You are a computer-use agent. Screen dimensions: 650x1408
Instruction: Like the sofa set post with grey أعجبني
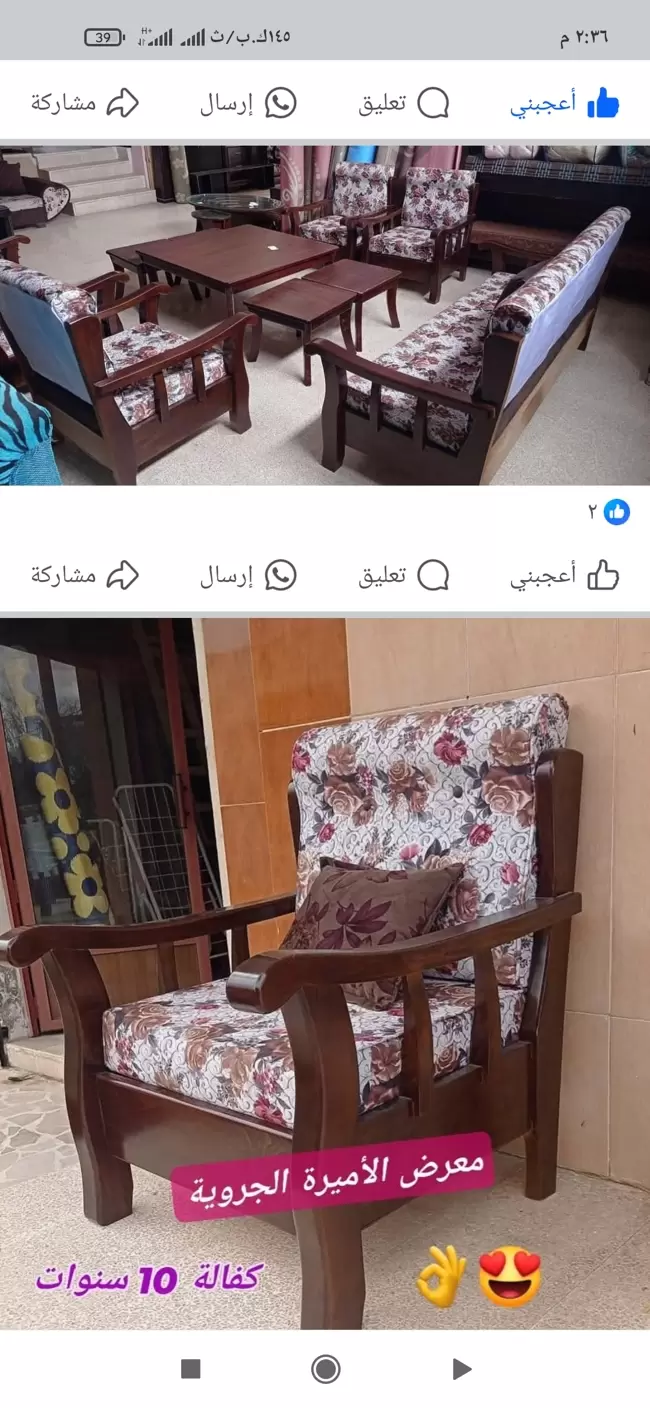tap(565, 576)
